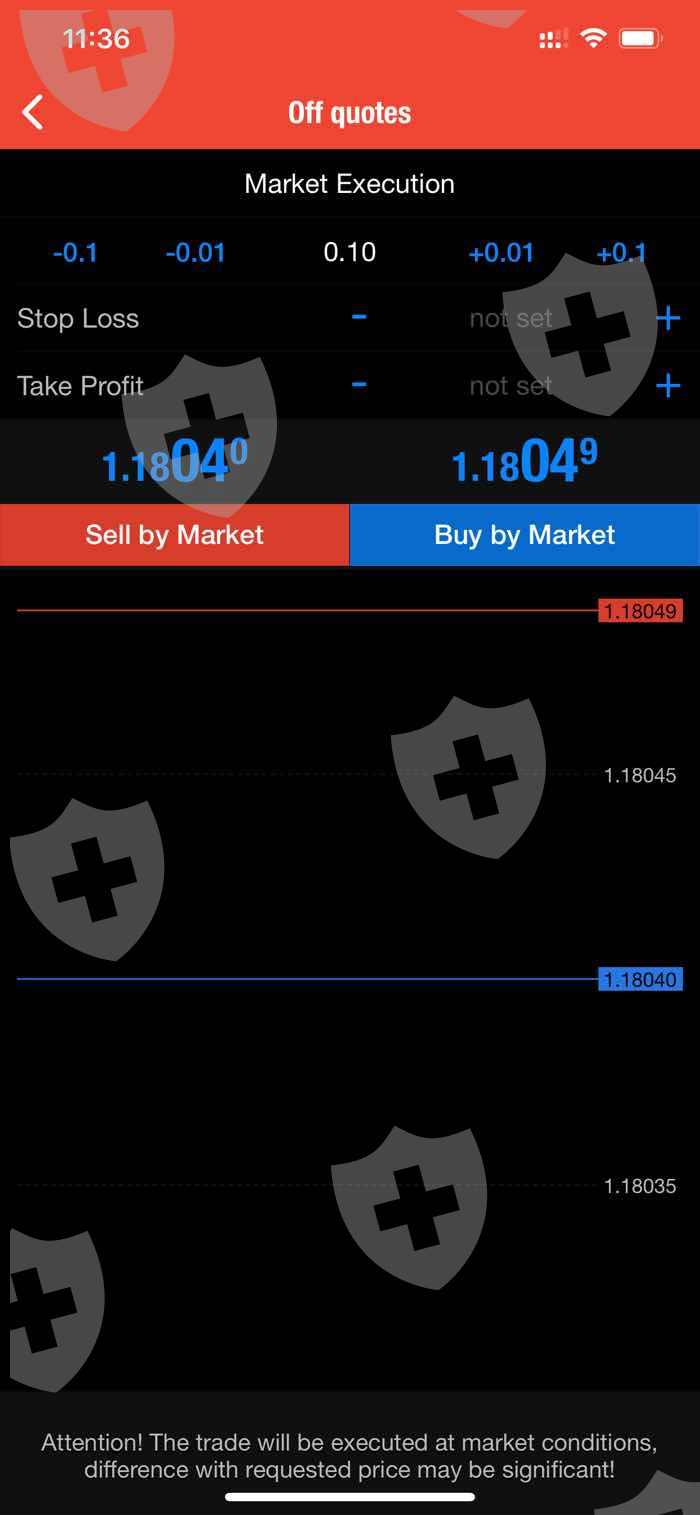Sell by Market at current price
This screenshot has height=1515, width=700.
(175, 535)
